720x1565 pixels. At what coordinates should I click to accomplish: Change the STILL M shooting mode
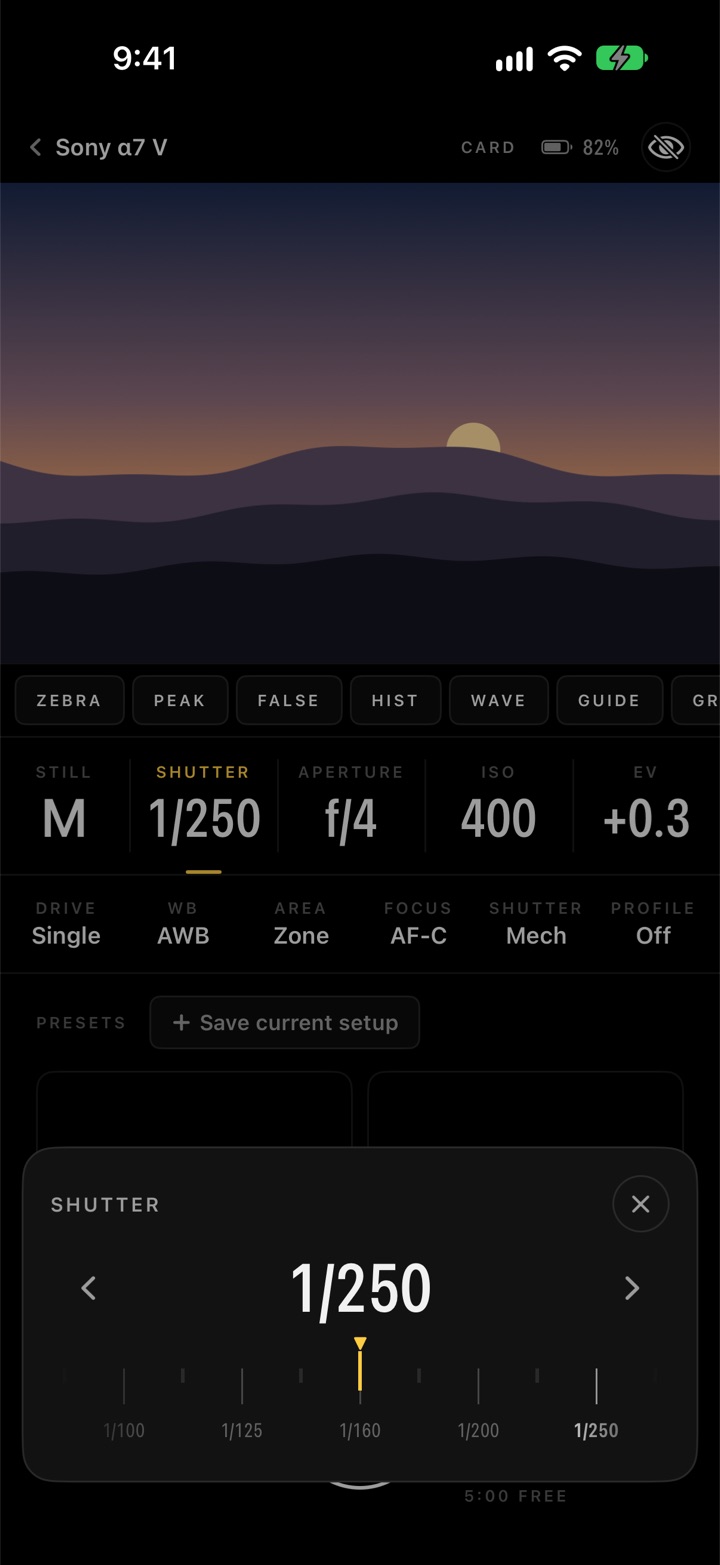pyautogui.click(x=64, y=806)
